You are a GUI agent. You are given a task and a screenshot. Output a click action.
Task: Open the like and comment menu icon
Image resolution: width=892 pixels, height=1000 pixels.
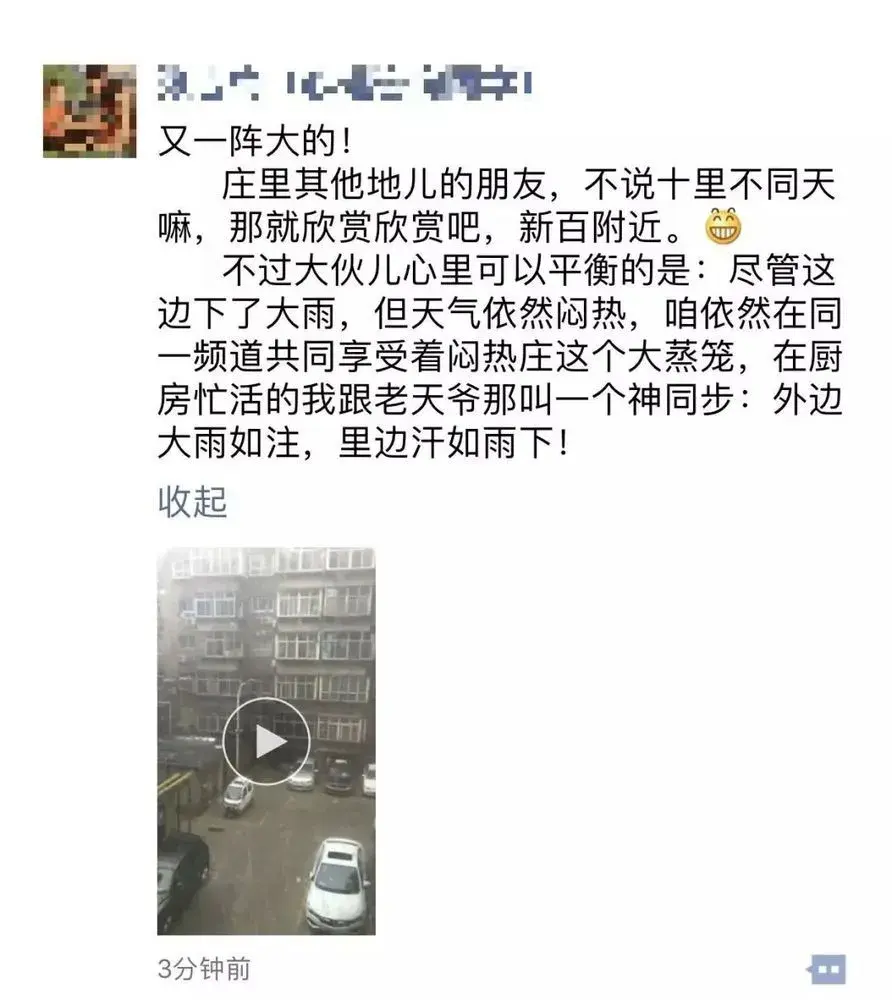[828, 969]
